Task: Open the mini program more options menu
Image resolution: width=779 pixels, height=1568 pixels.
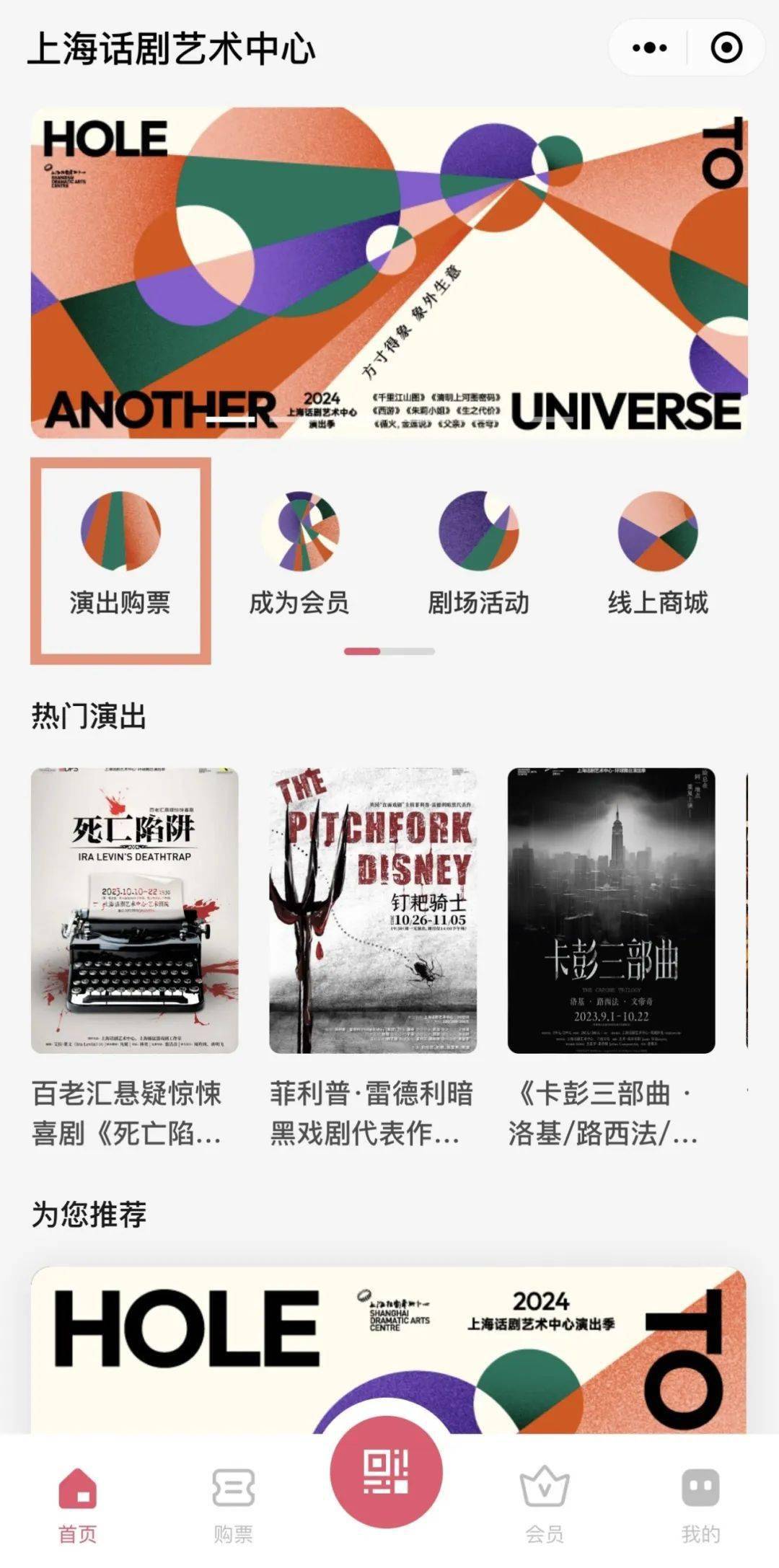Action: point(649,48)
